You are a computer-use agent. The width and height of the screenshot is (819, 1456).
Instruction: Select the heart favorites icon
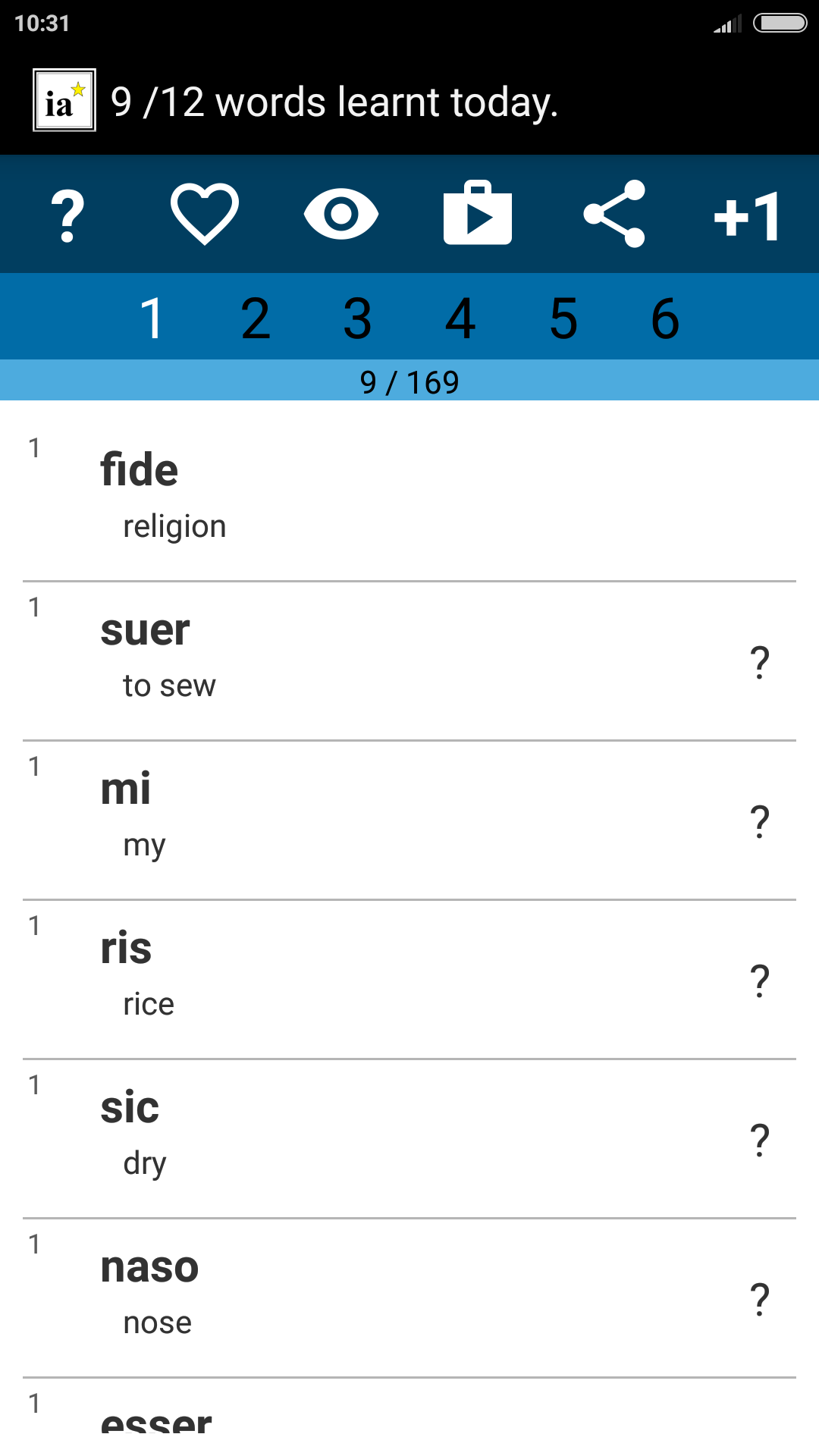[203, 215]
